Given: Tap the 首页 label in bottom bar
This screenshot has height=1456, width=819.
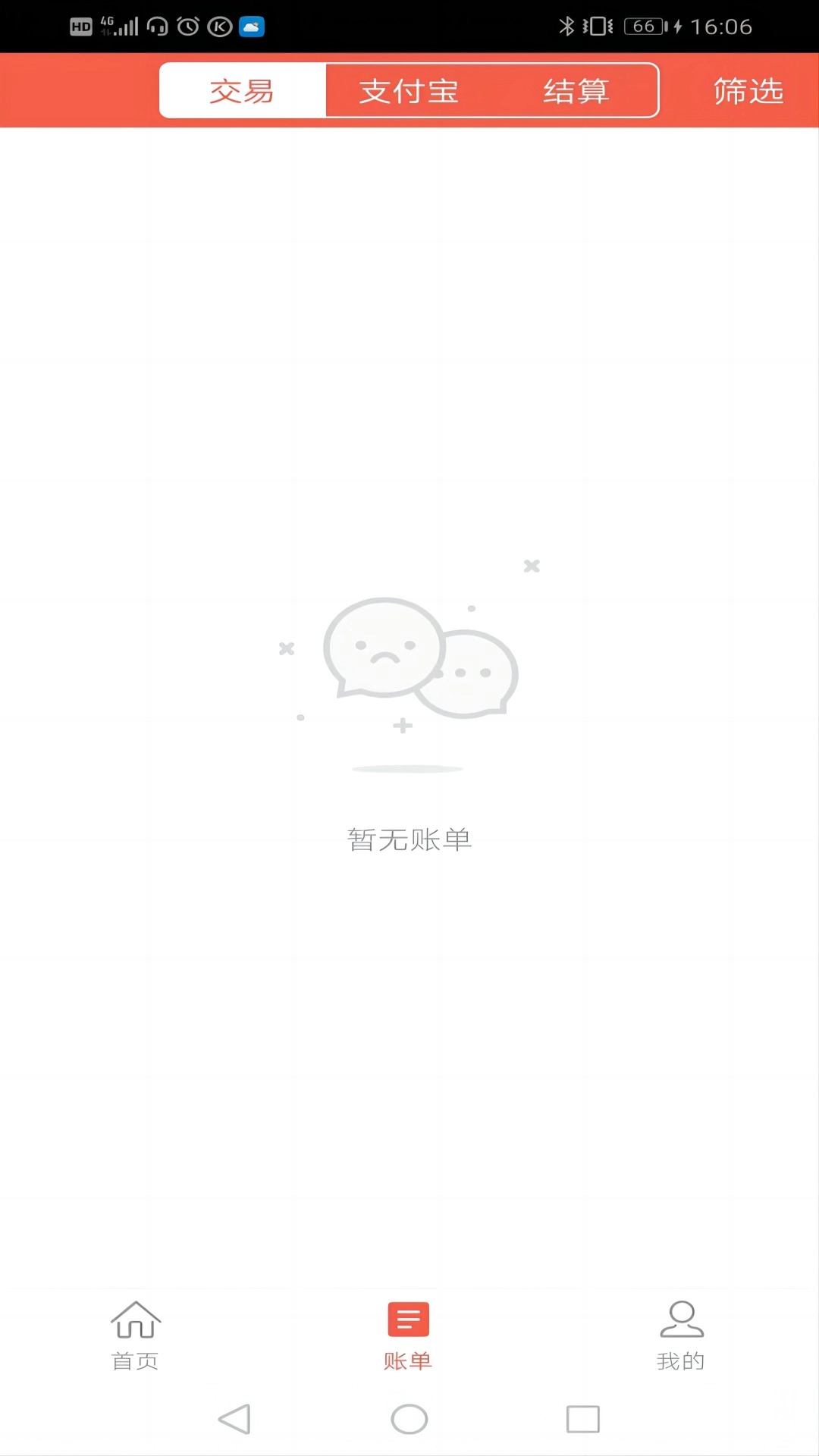Looking at the screenshot, I should coord(136,1360).
